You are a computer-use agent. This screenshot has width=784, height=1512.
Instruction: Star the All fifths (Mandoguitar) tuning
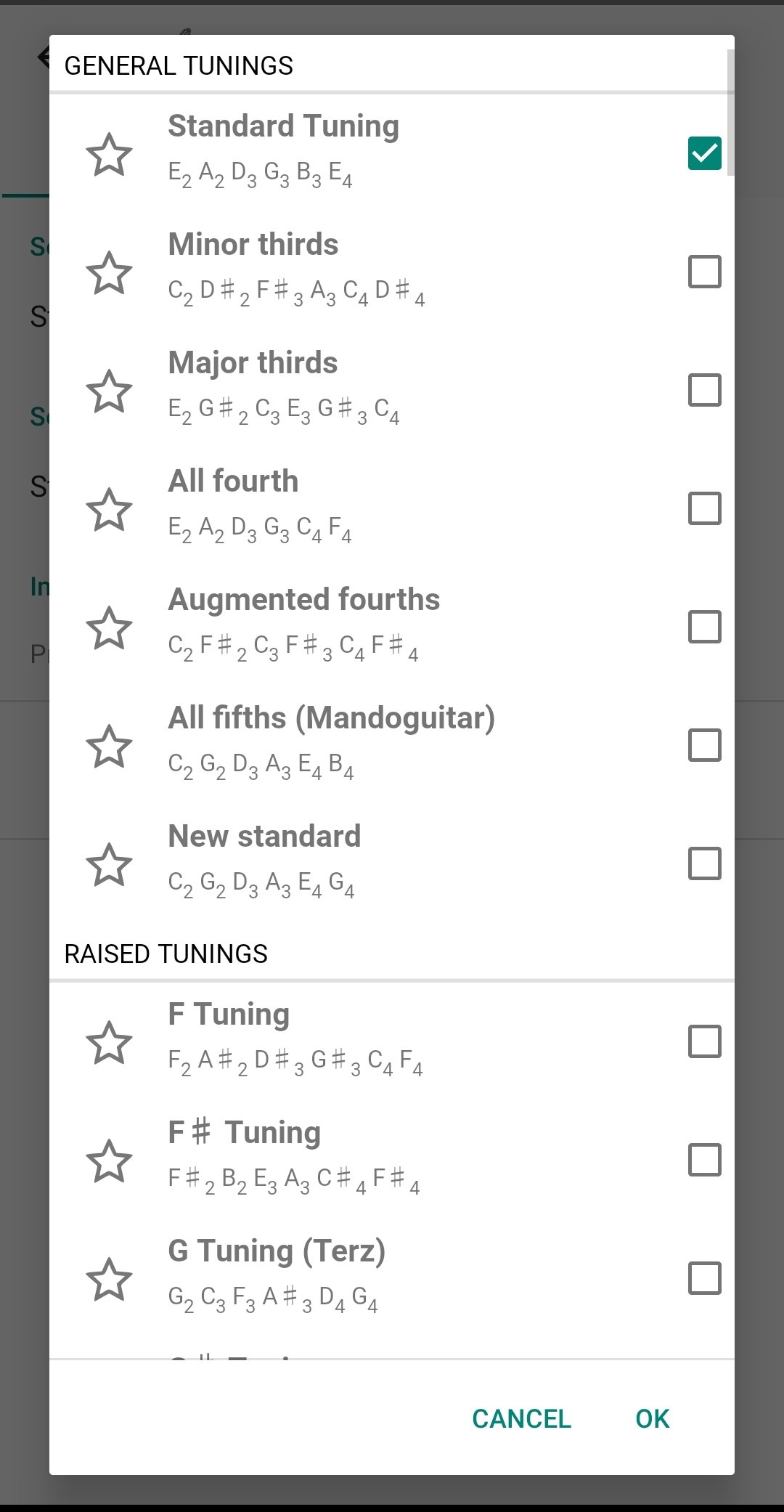coord(110,745)
